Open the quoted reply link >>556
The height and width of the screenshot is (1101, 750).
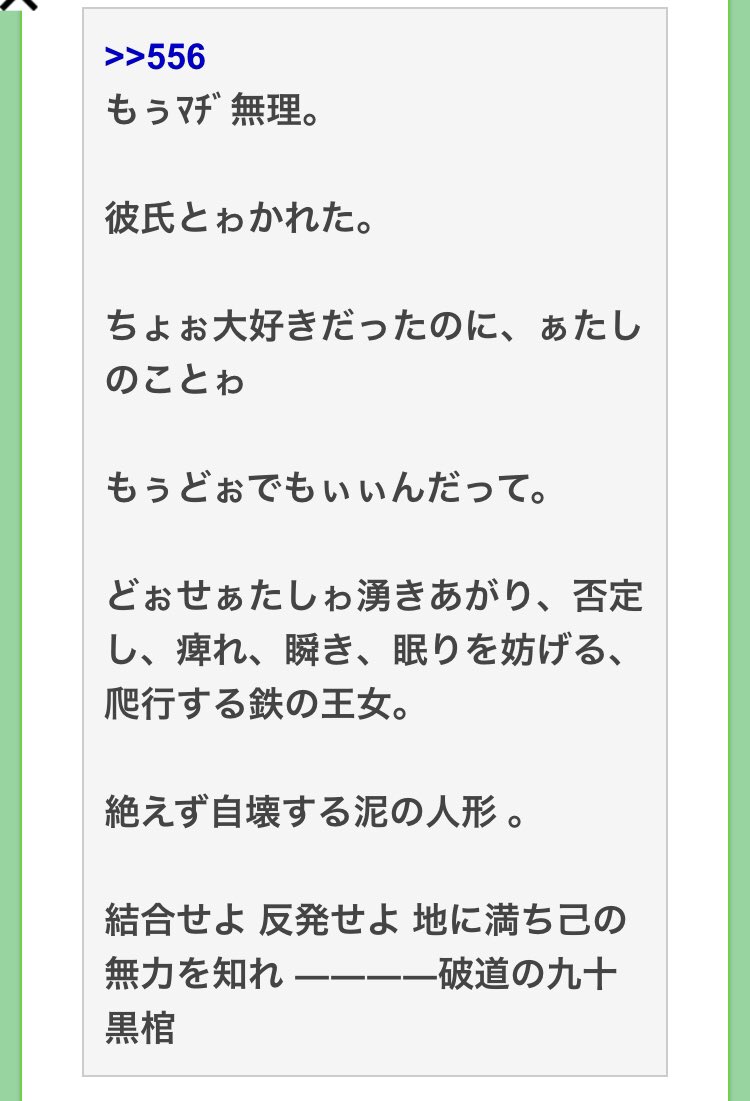click(154, 57)
